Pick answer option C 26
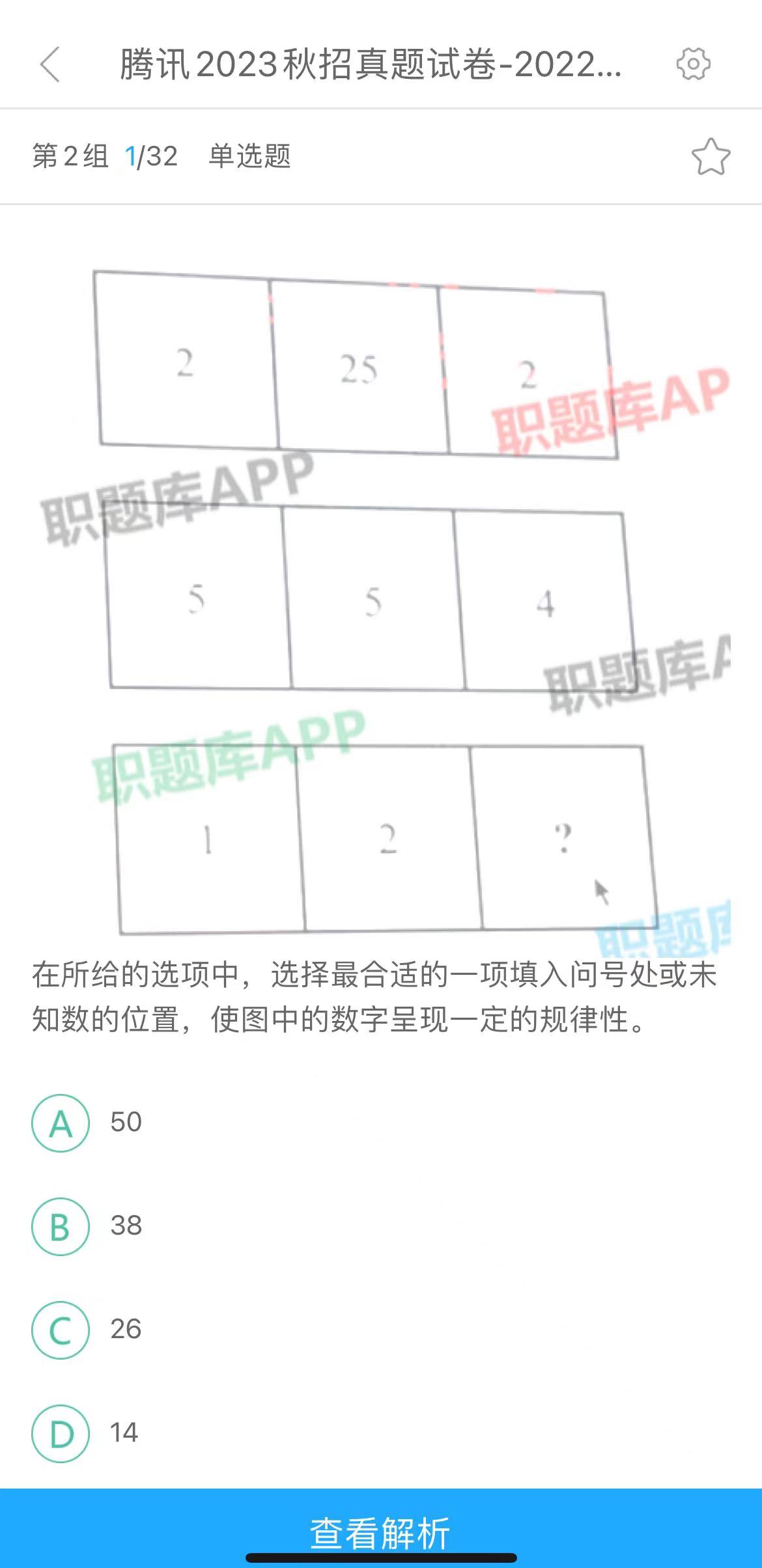 (61, 1330)
